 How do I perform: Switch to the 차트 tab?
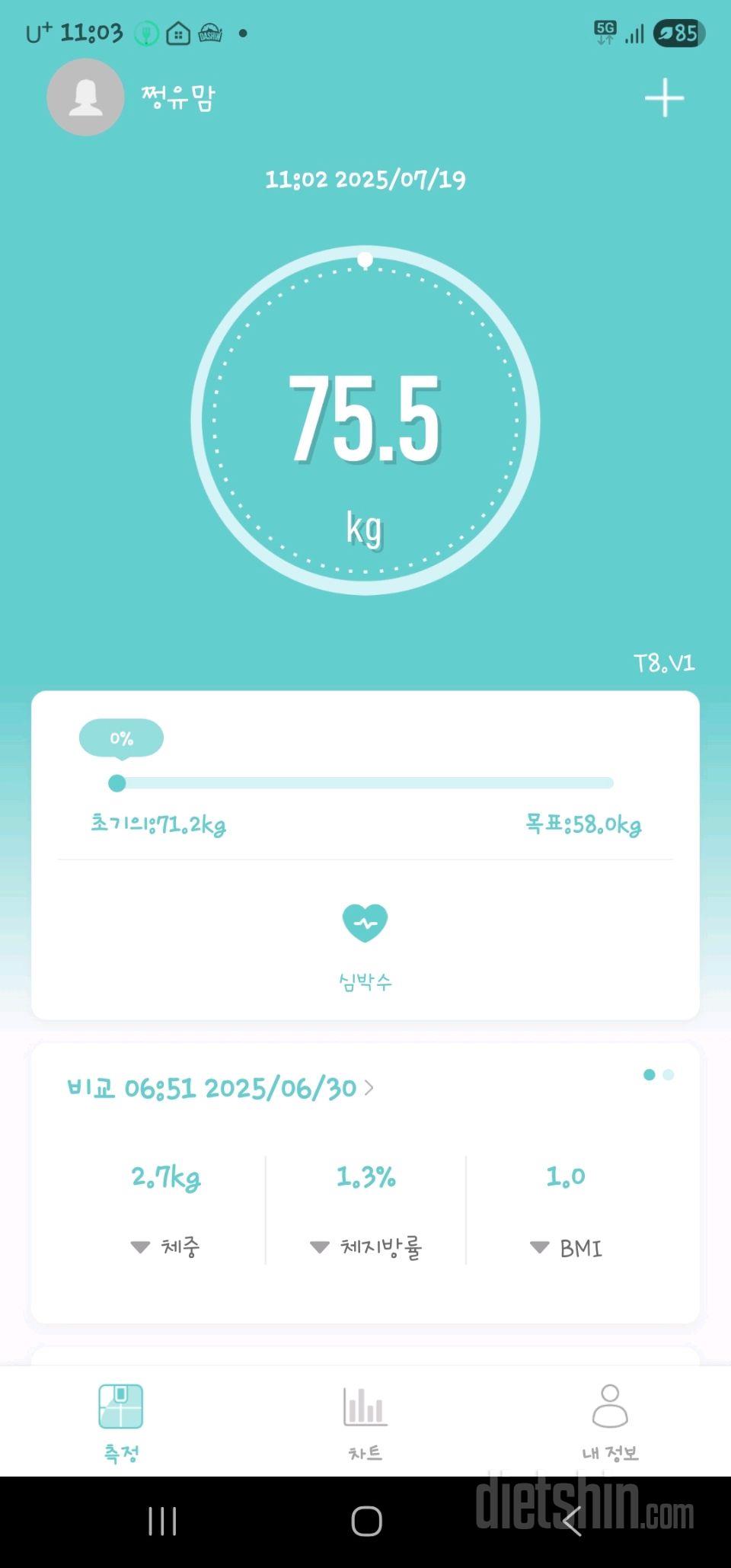pyautogui.click(x=365, y=1422)
